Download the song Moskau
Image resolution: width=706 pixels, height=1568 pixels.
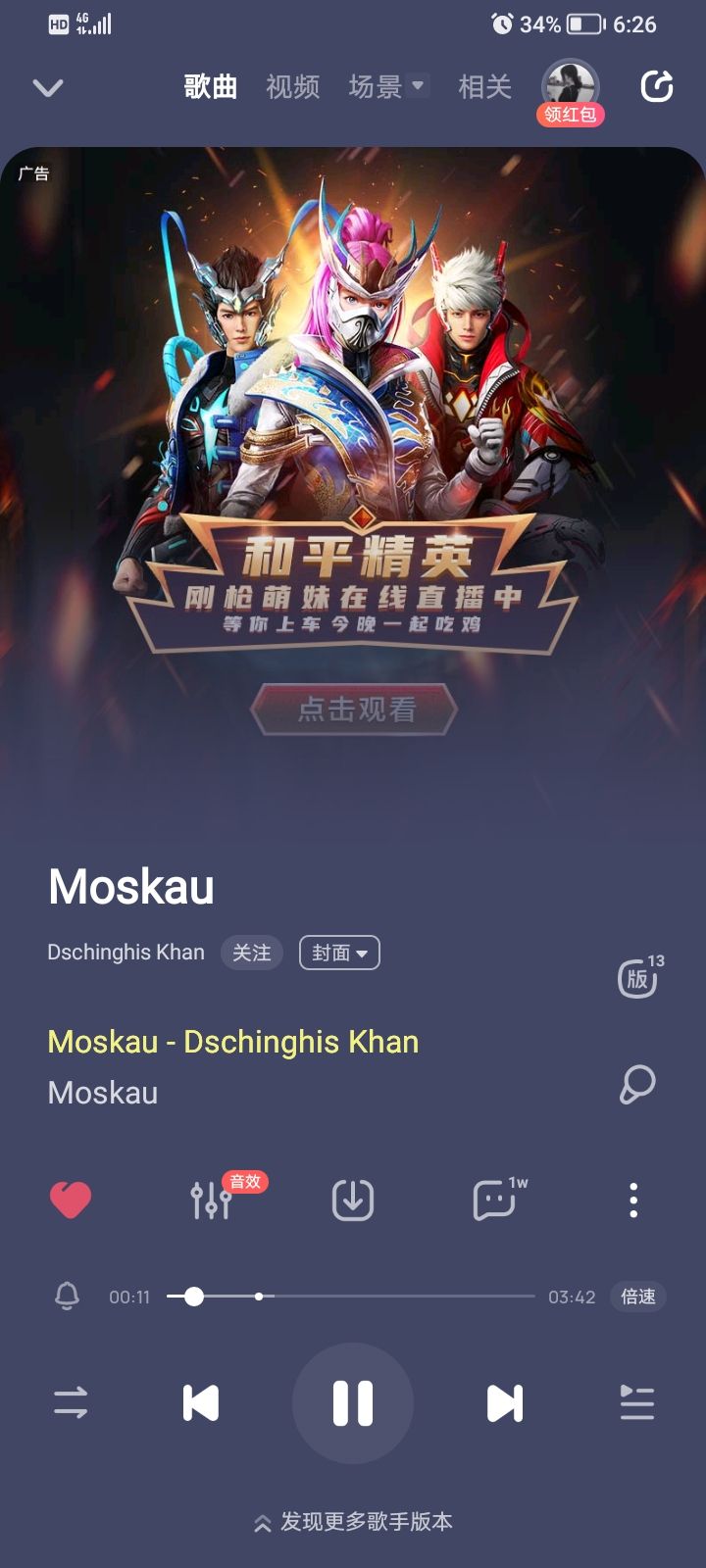[x=353, y=1200]
